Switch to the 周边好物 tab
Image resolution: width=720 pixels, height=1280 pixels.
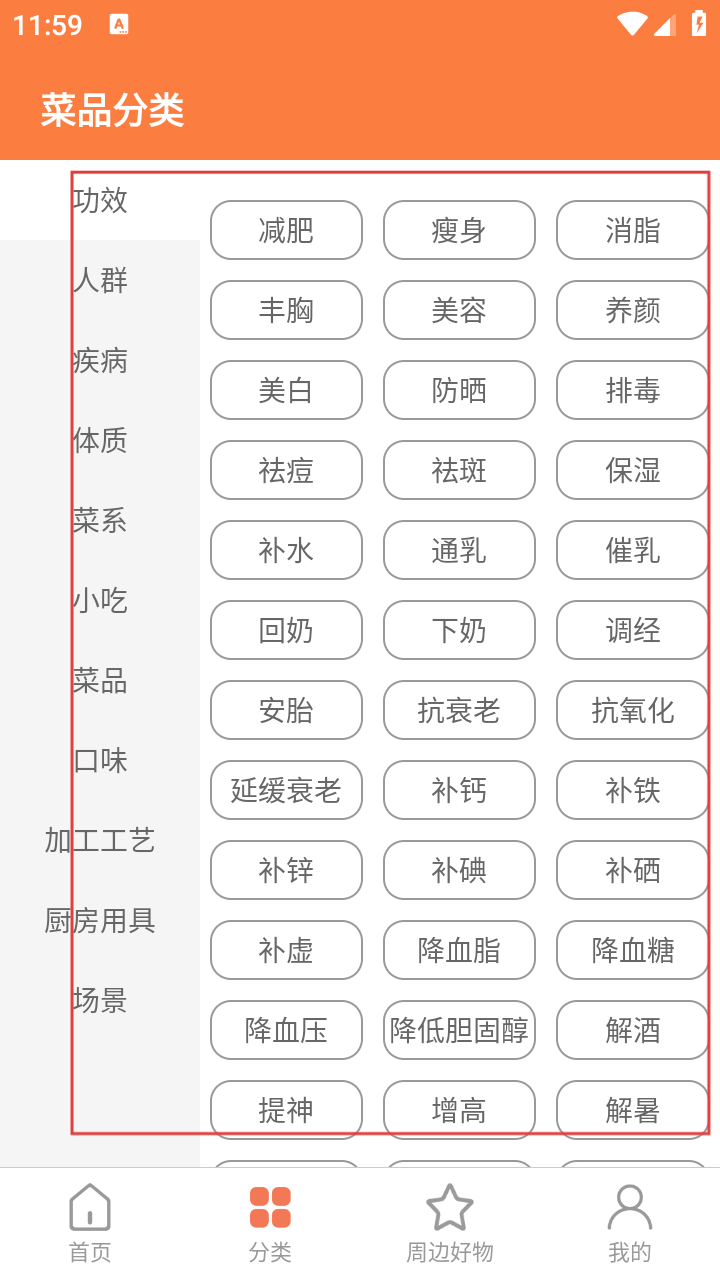450,1222
